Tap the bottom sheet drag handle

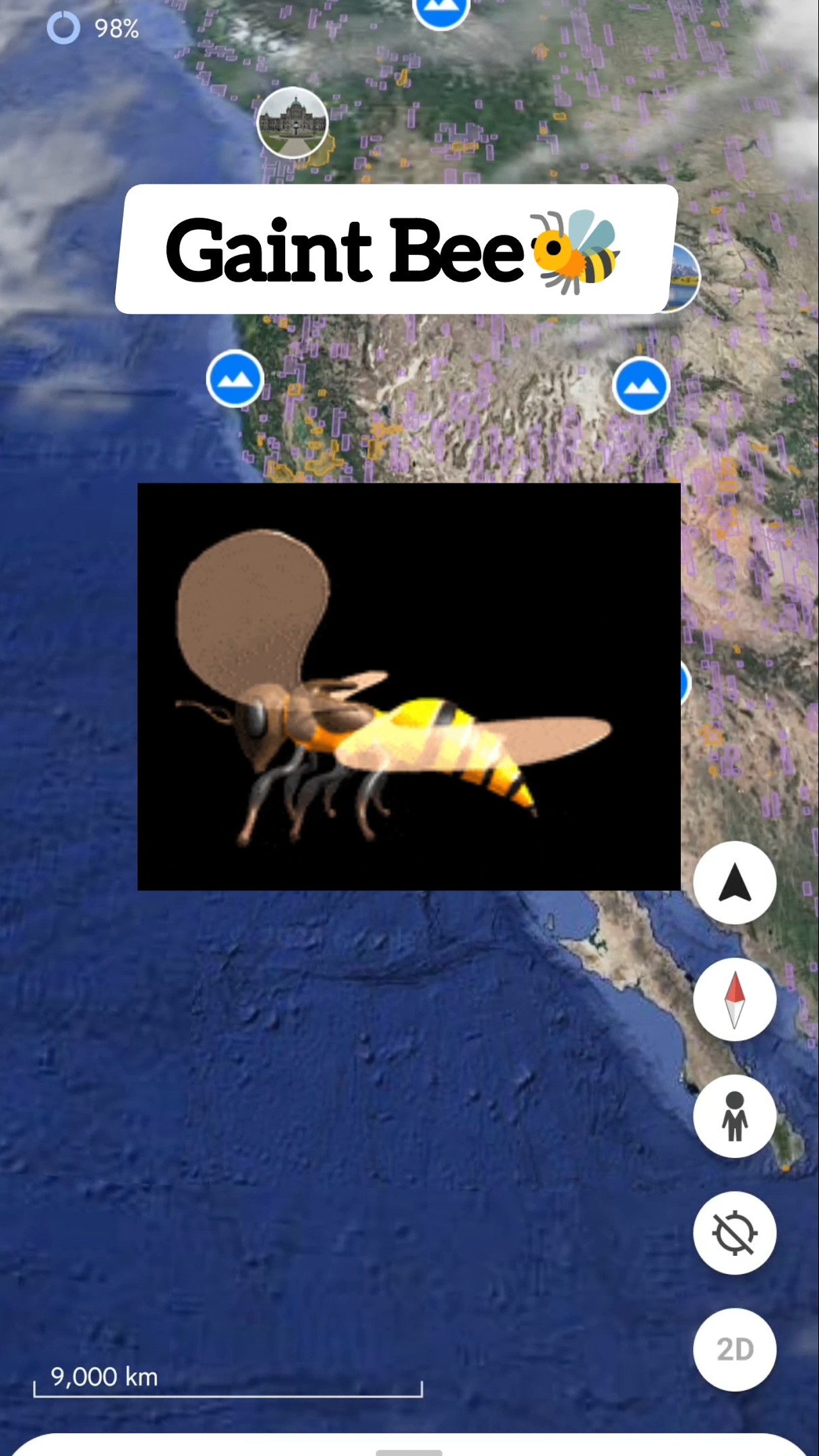click(408, 1452)
